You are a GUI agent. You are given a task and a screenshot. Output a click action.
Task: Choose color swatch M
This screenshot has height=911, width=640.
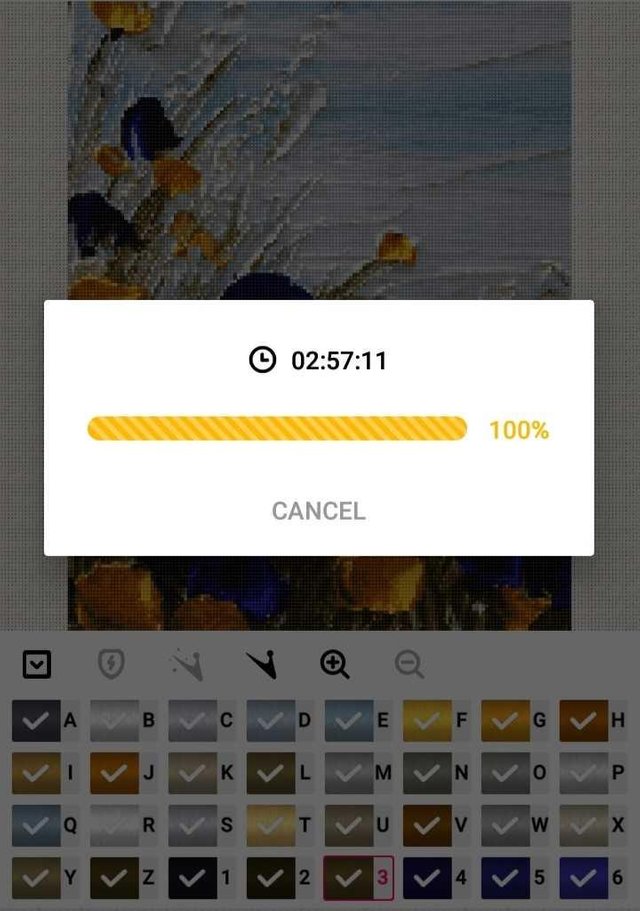[x=349, y=773]
